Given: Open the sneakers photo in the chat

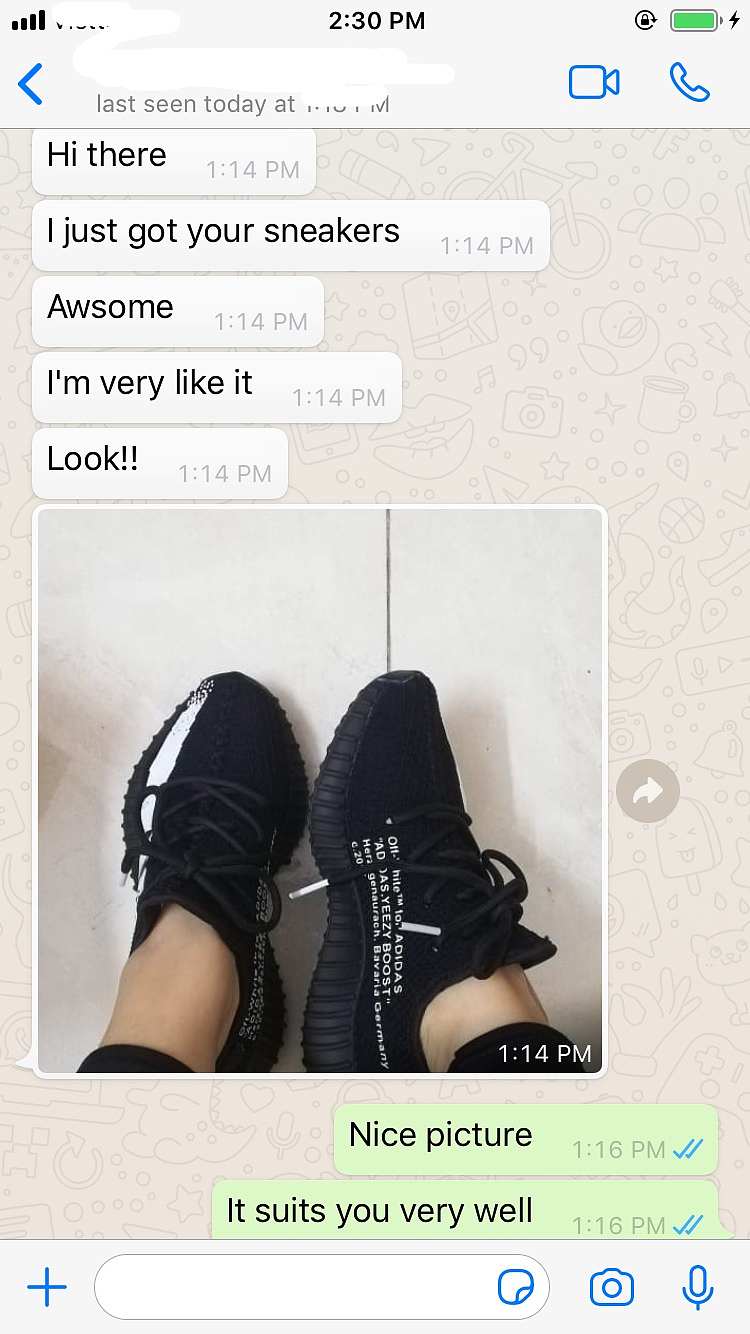Looking at the screenshot, I should coord(320,791).
